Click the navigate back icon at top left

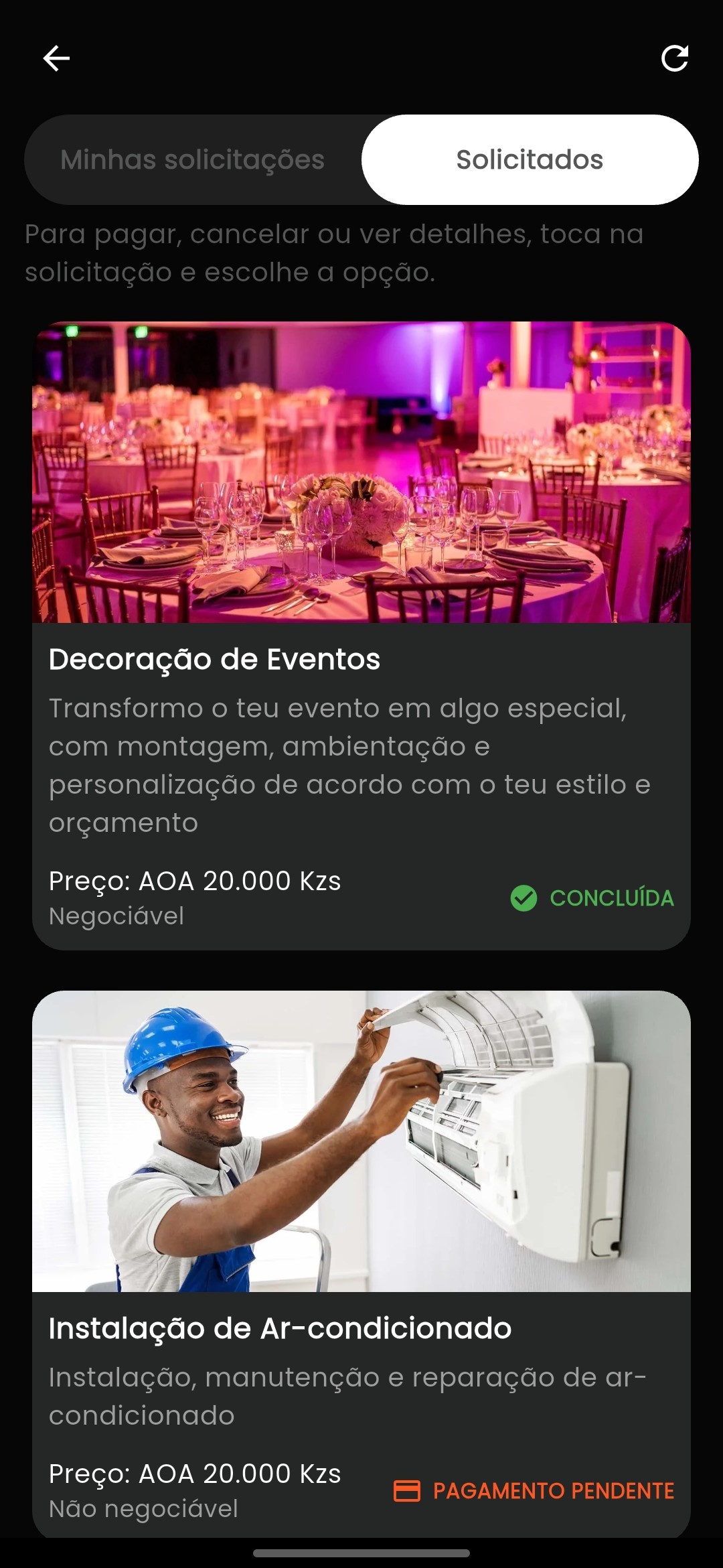(56, 58)
